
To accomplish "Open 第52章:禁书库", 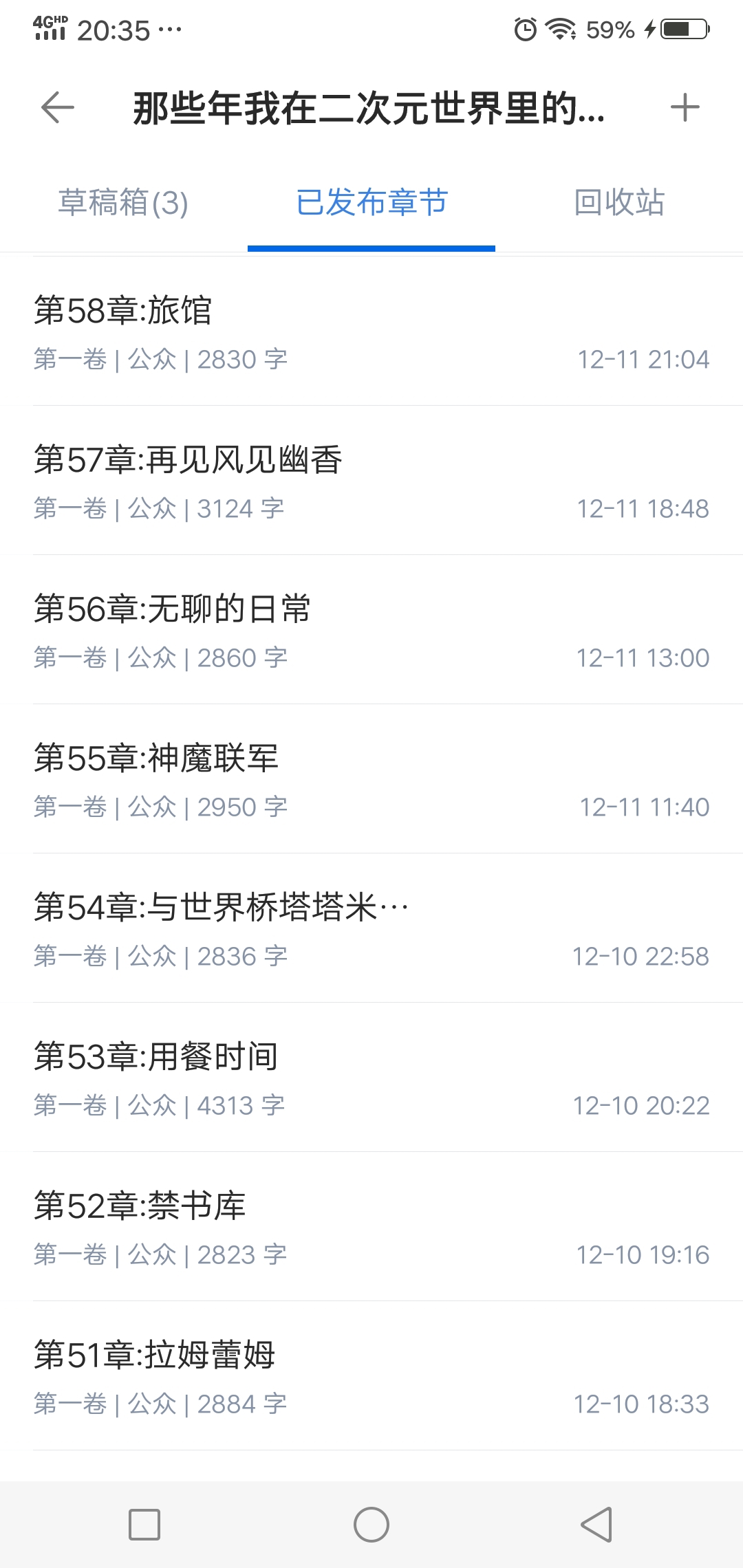I will [371, 1227].
